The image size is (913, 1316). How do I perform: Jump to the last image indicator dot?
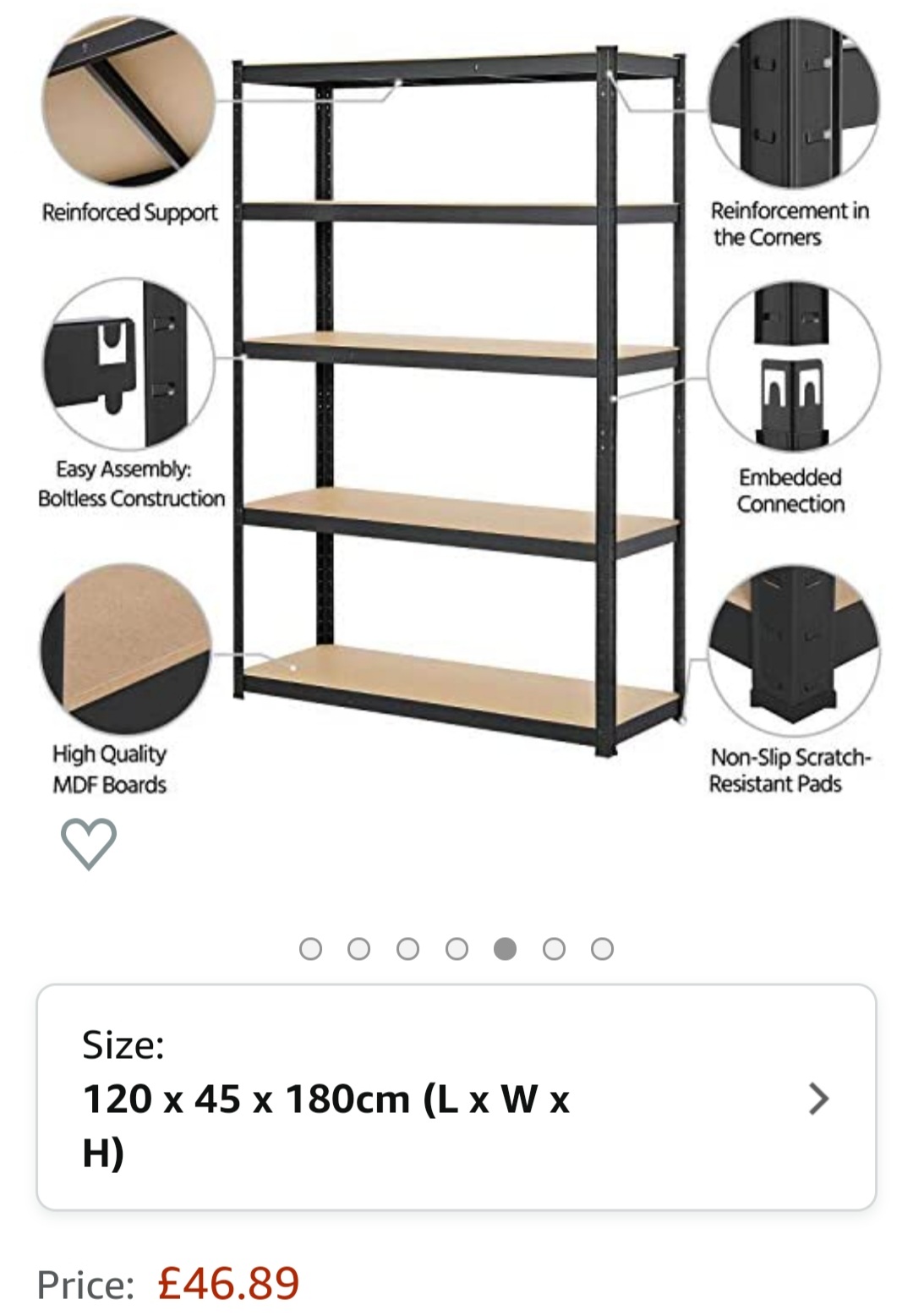tap(602, 949)
